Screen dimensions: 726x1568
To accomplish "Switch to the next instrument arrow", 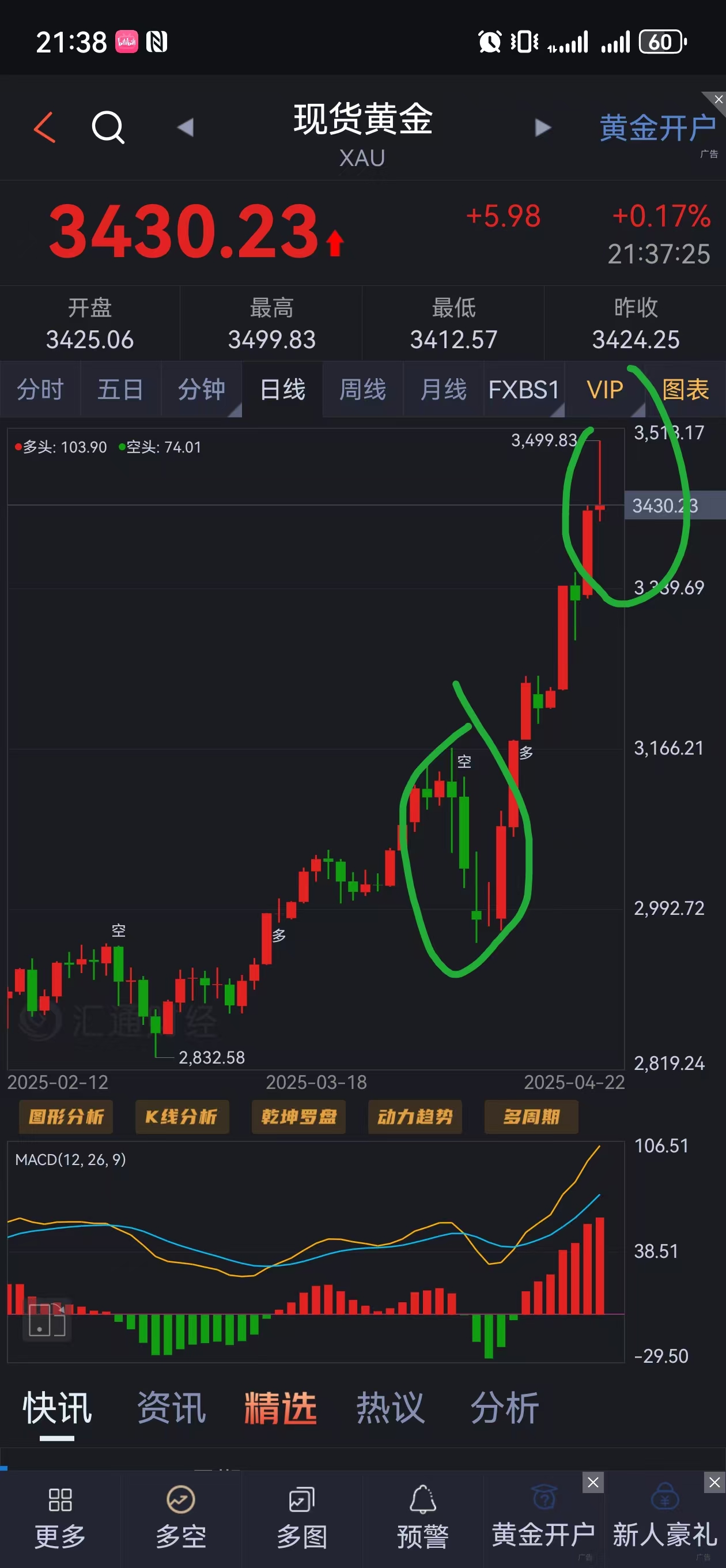I will pos(542,127).
